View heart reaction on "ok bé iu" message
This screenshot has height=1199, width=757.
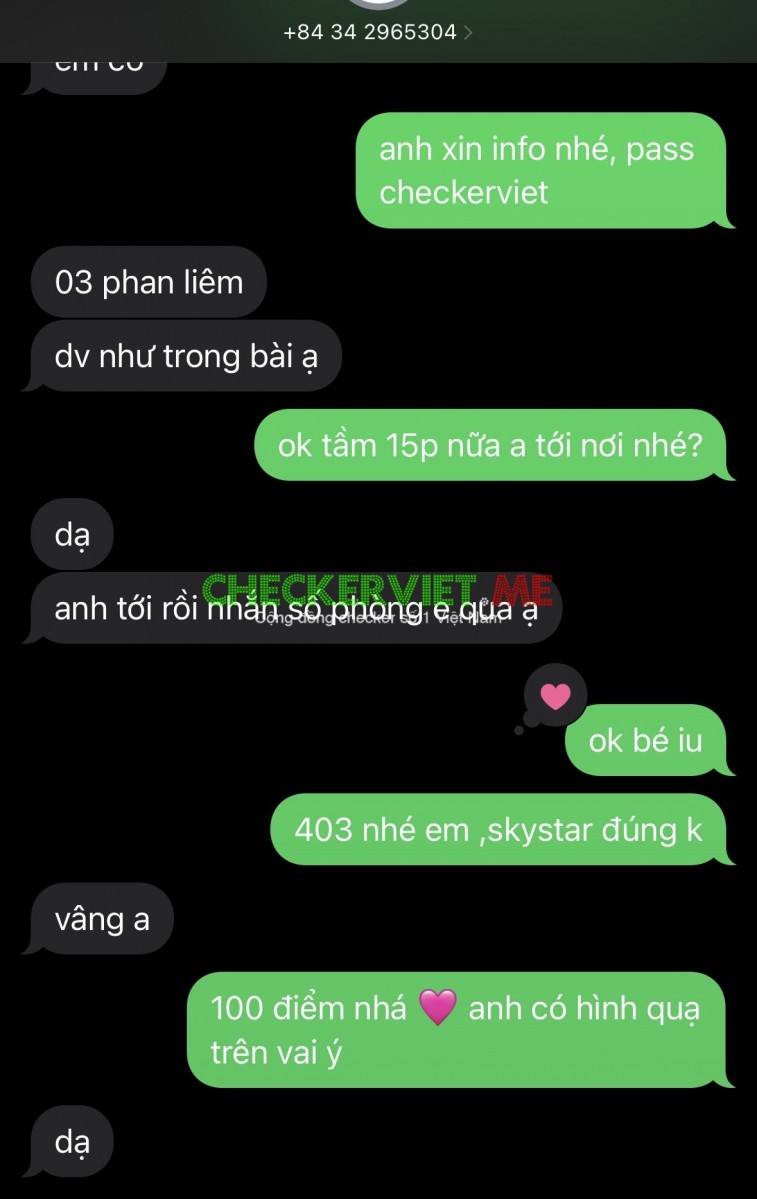(x=555, y=696)
